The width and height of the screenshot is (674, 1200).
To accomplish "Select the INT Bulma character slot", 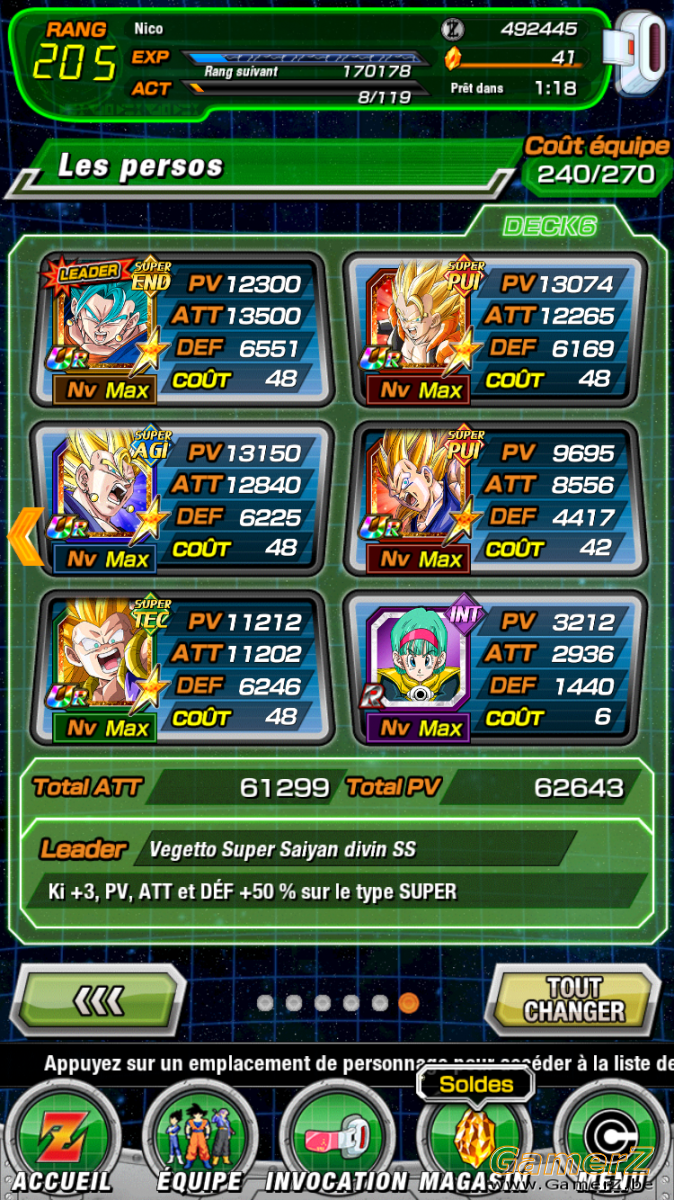I will (x=493, y=668).
